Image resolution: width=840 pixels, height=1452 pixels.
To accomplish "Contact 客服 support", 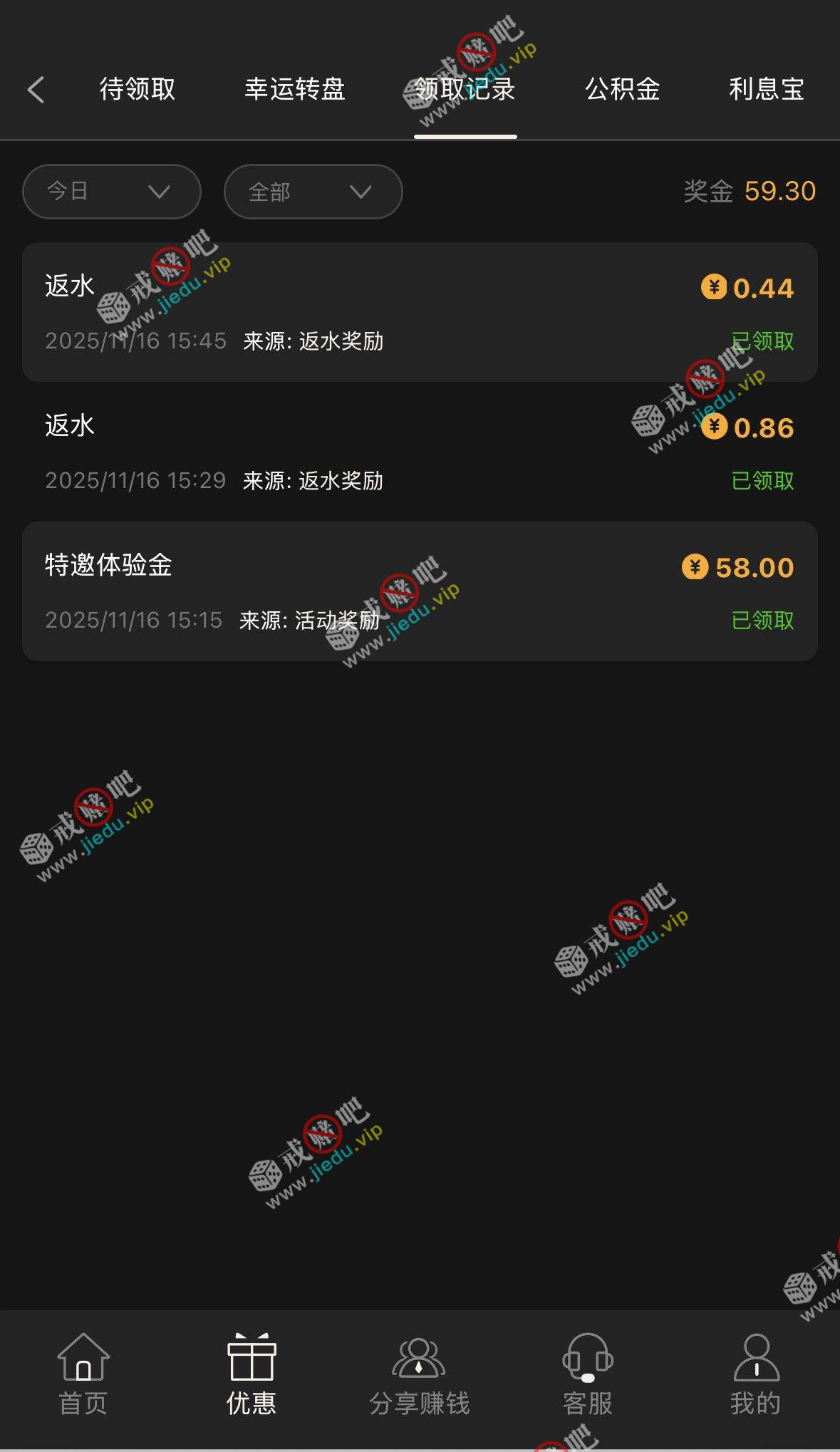I will point(587,1375).
